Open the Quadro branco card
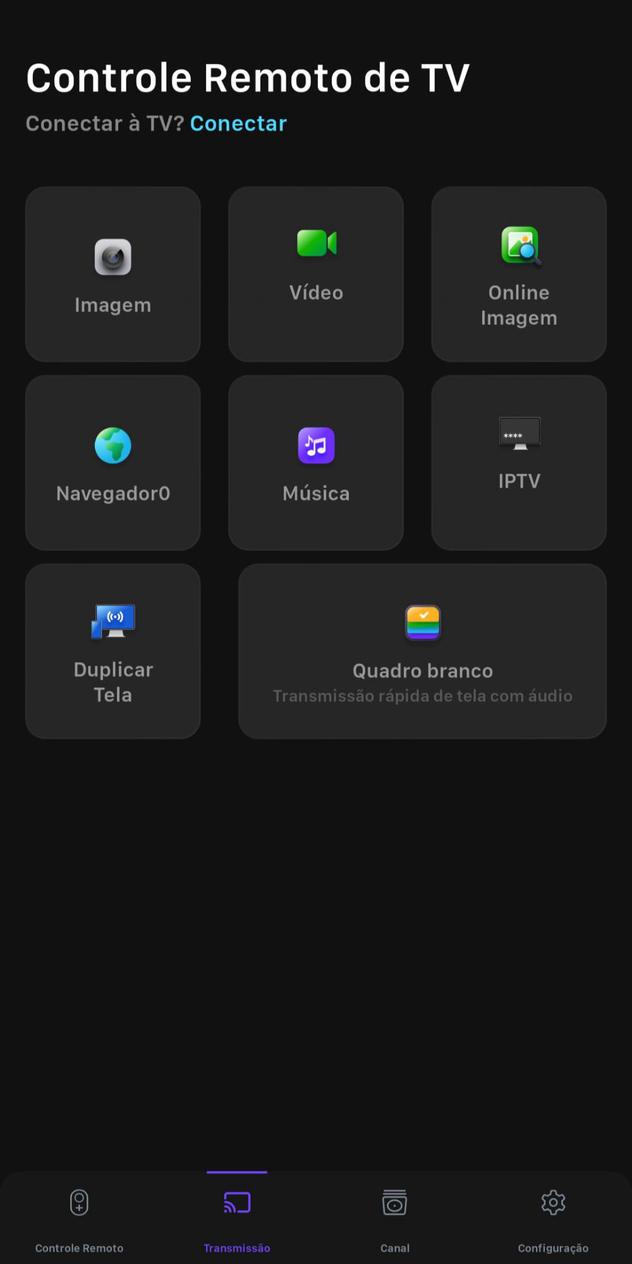Image resolution: width=632 pixels, height=1264 pixels. click(422, 651)
